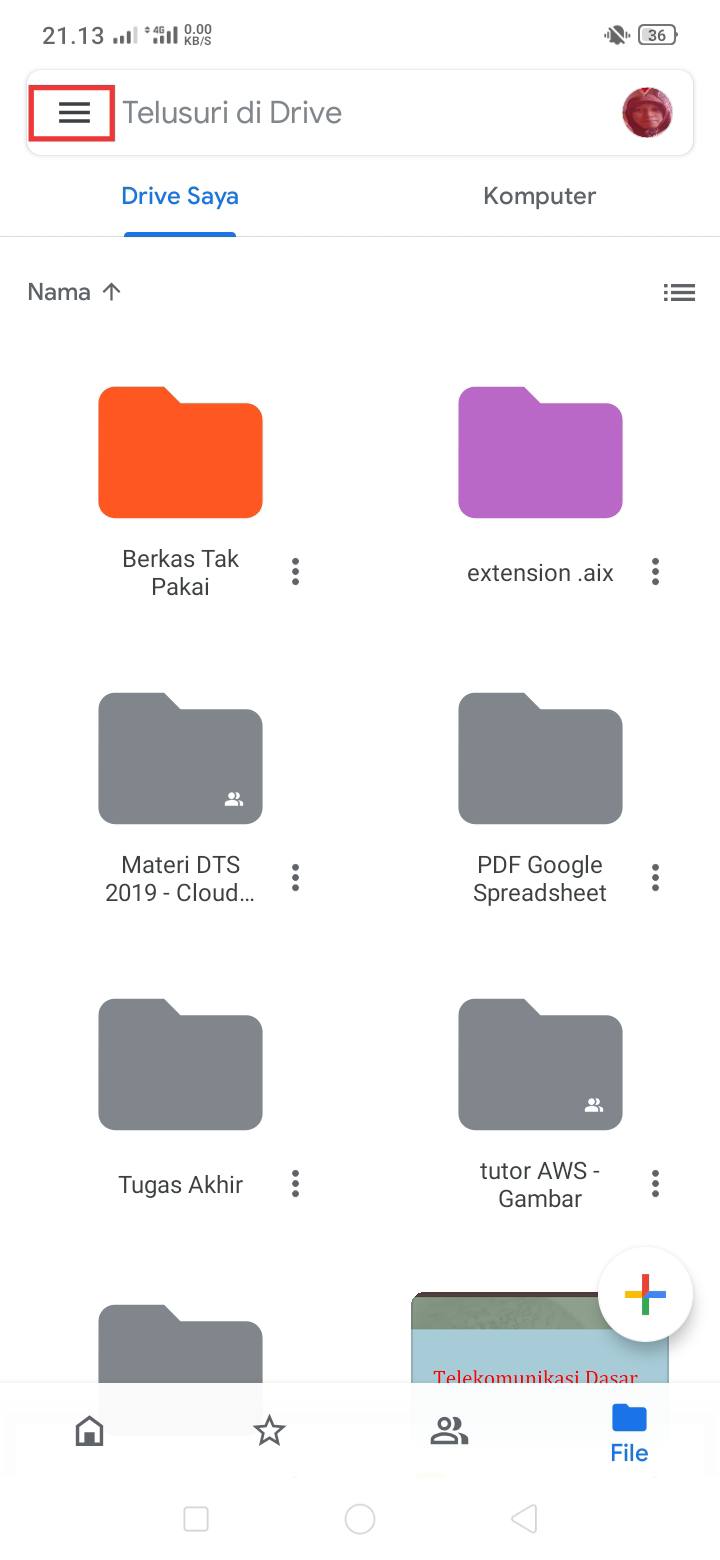Open the Berkas Tak Pakai folder
The image size is (720, 1560).
(x=180, y=453)
